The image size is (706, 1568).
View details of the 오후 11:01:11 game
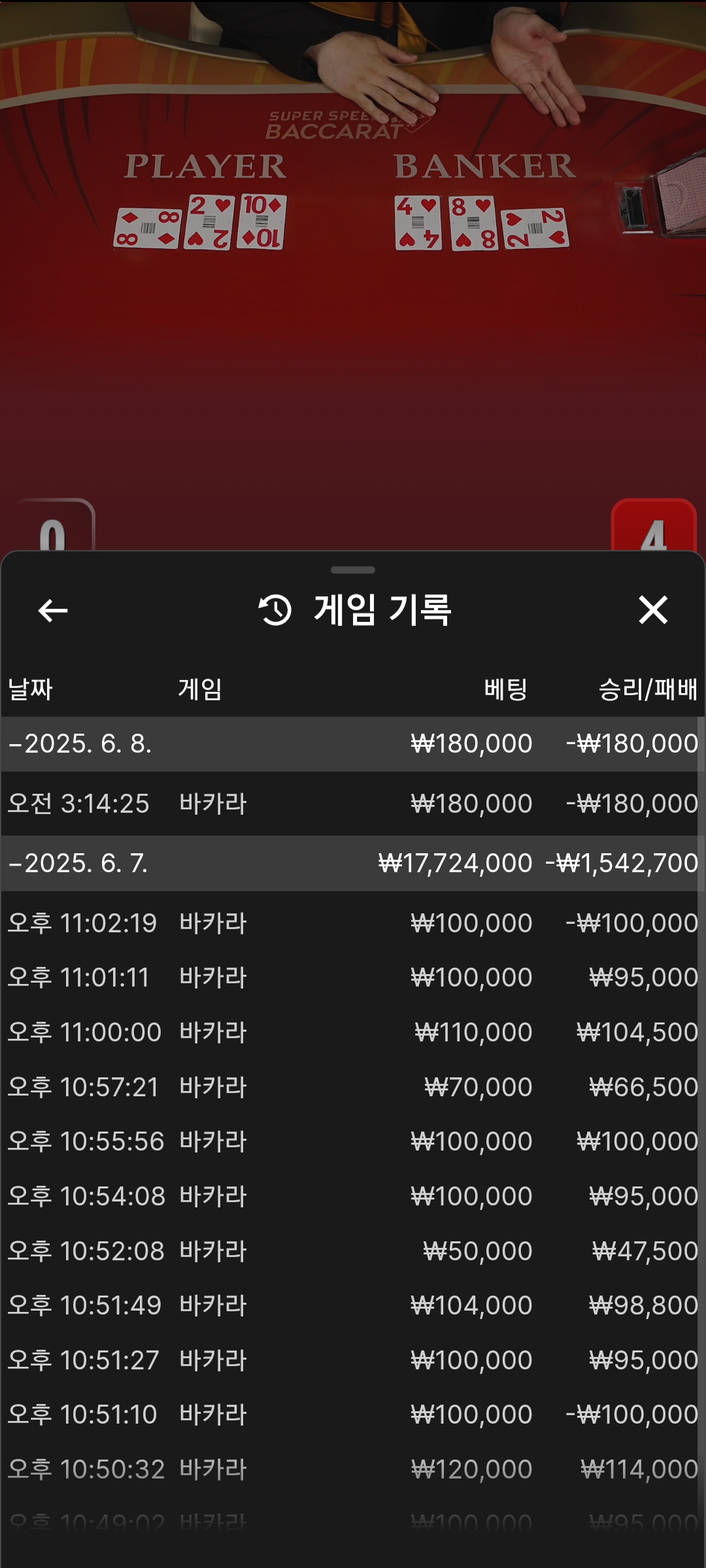point(352,978)
